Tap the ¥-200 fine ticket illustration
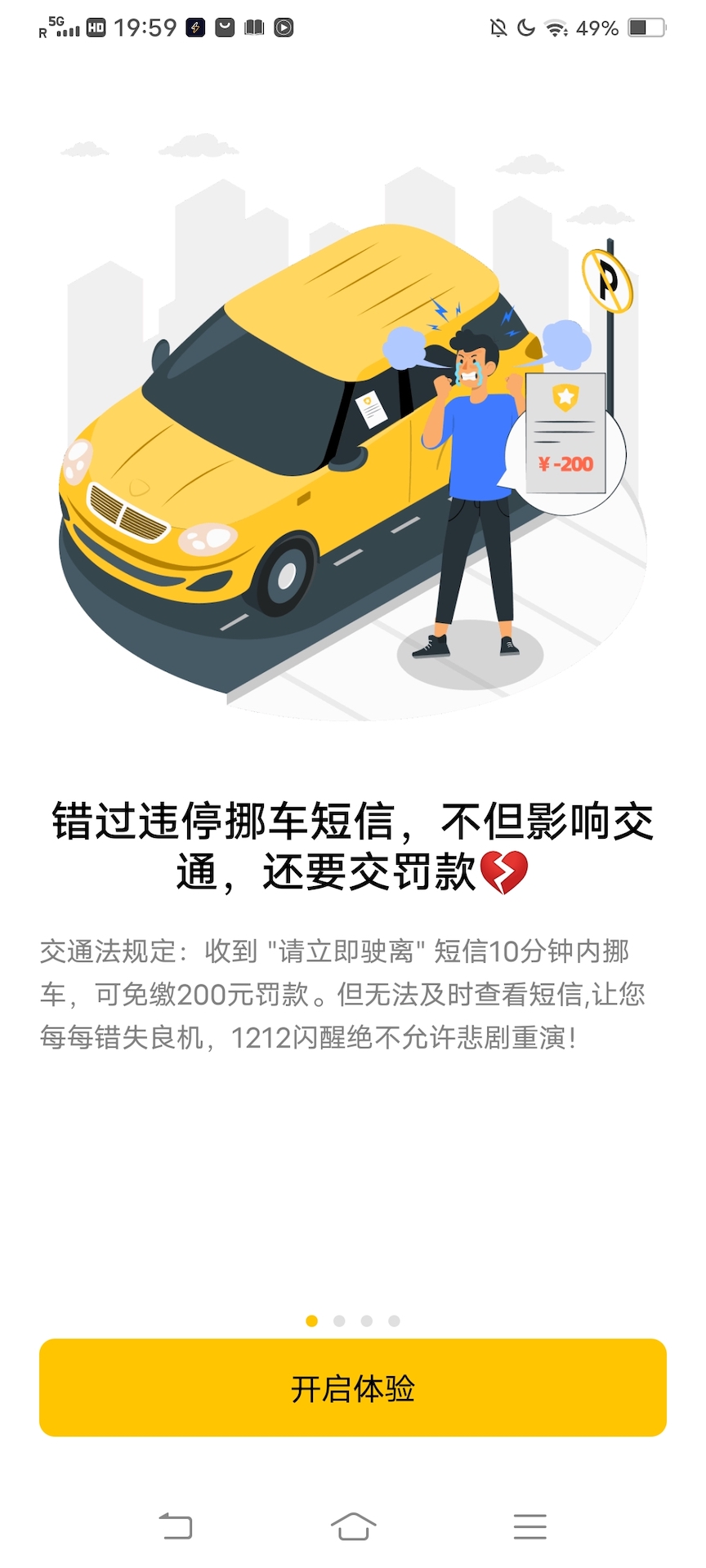This screenshot has height=1568, width=706. pyautogui.click(x=565, y=433)
